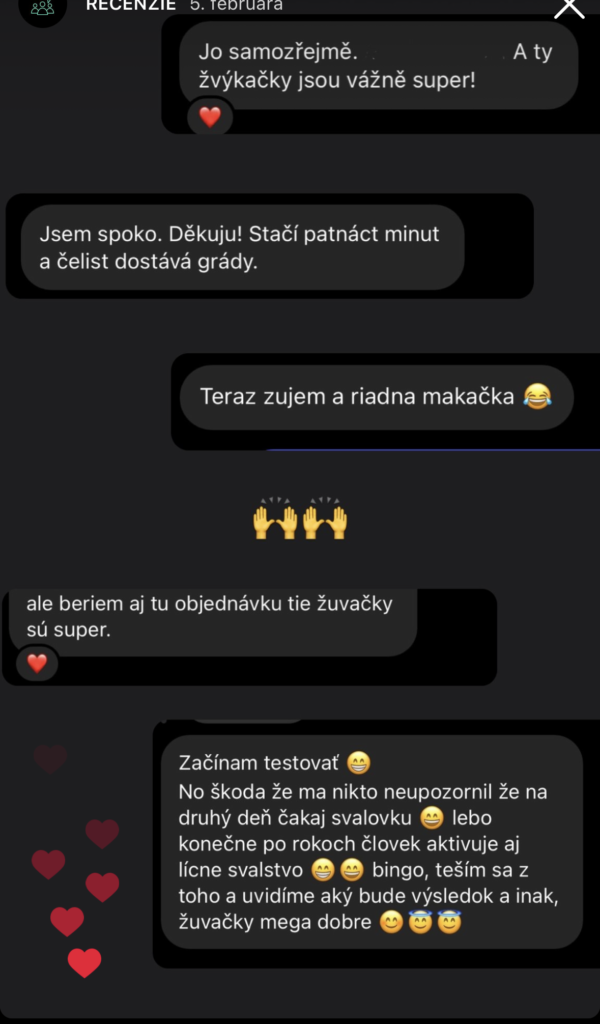Open the RECENZIE highlight profile icon

click(43, 9)
